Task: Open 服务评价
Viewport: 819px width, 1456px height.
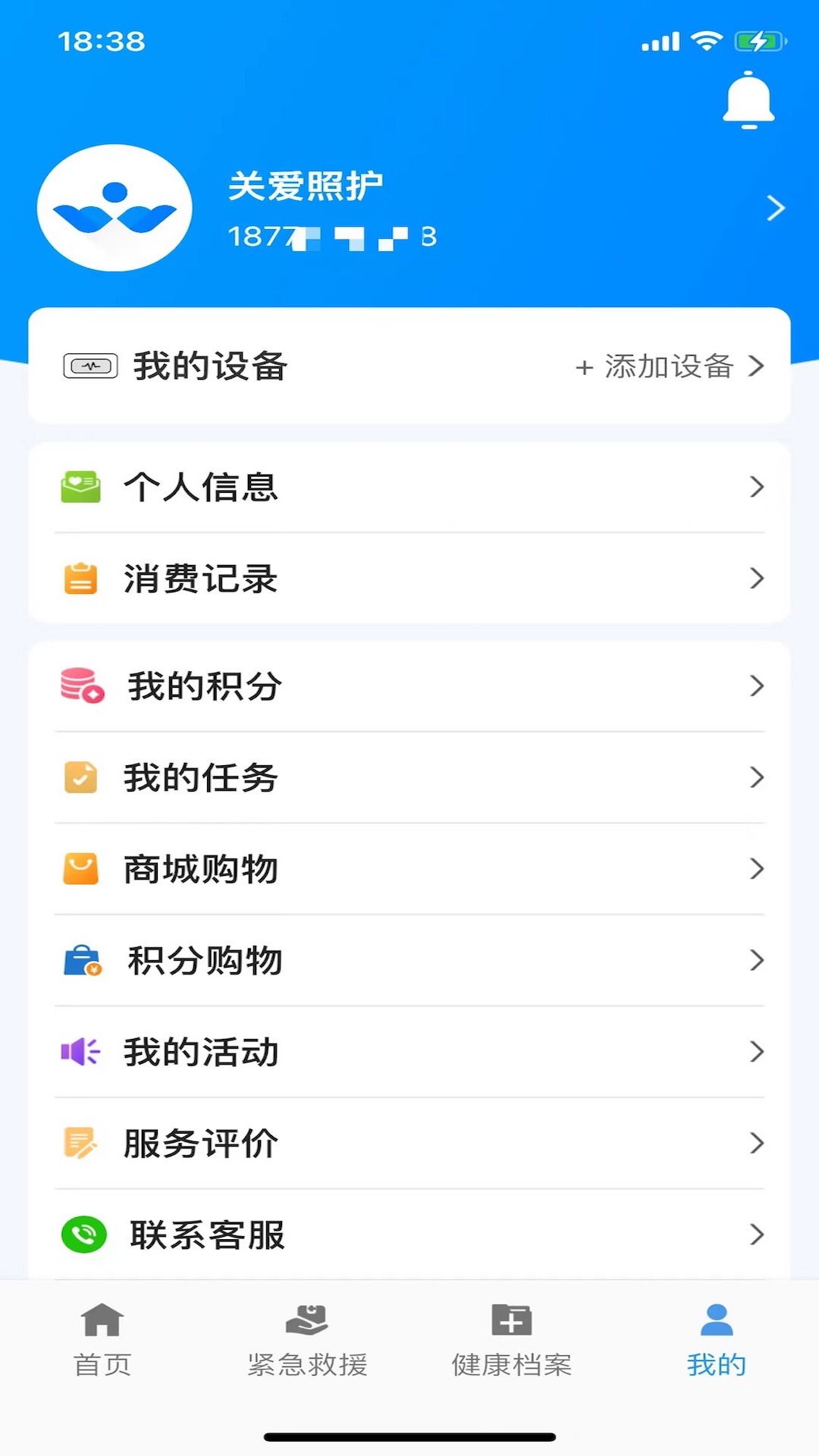Action: tap(409, 1144)
